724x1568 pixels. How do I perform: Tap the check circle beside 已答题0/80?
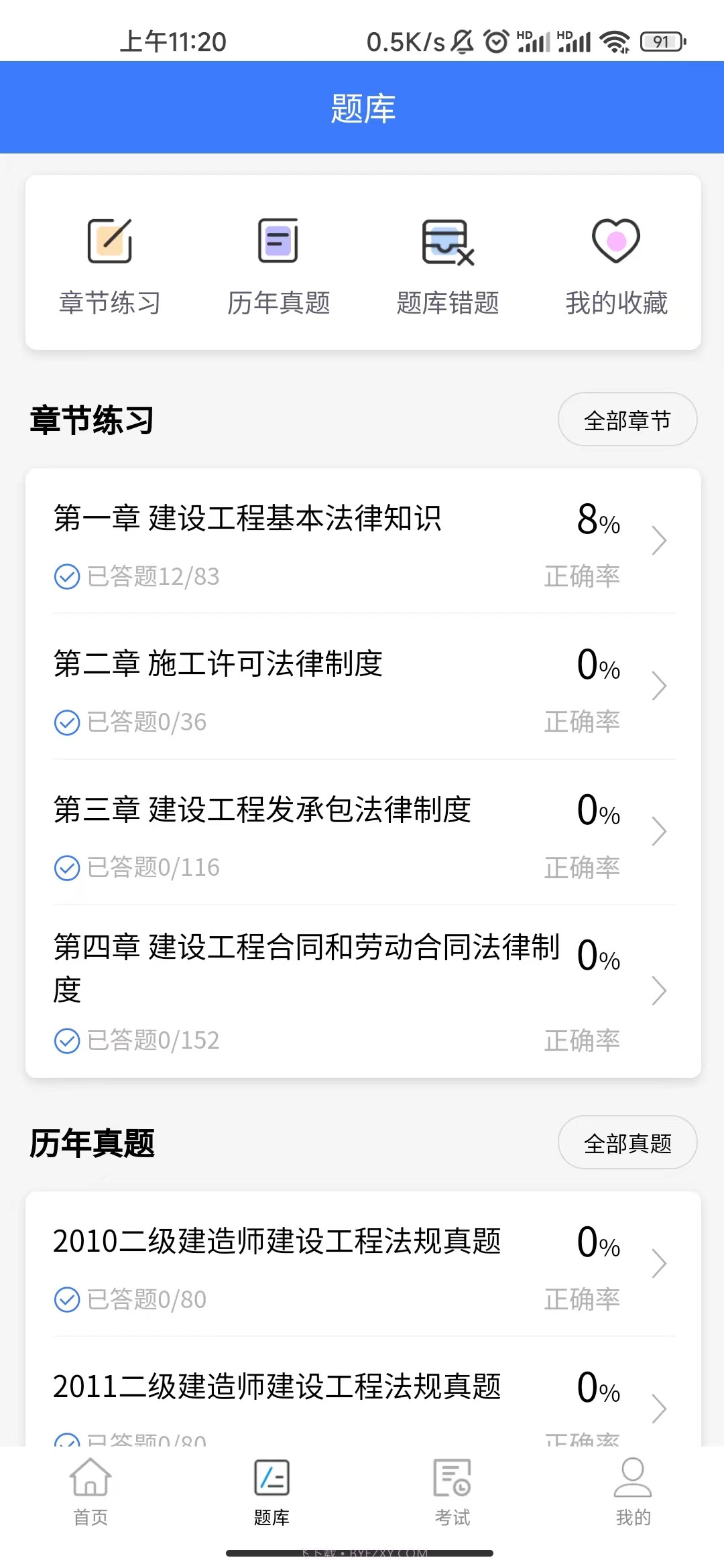66,1301
